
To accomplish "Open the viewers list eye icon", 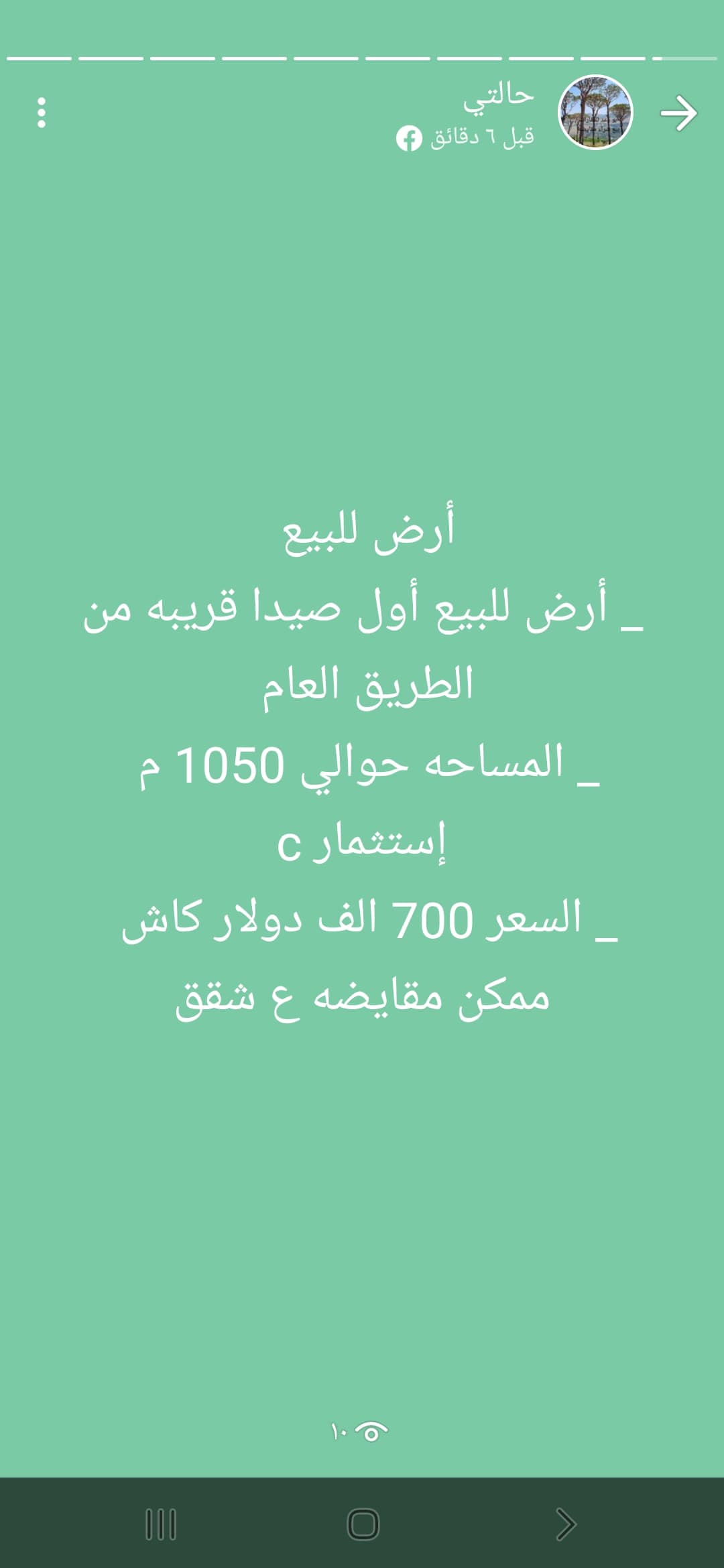I will [371, 1431].
